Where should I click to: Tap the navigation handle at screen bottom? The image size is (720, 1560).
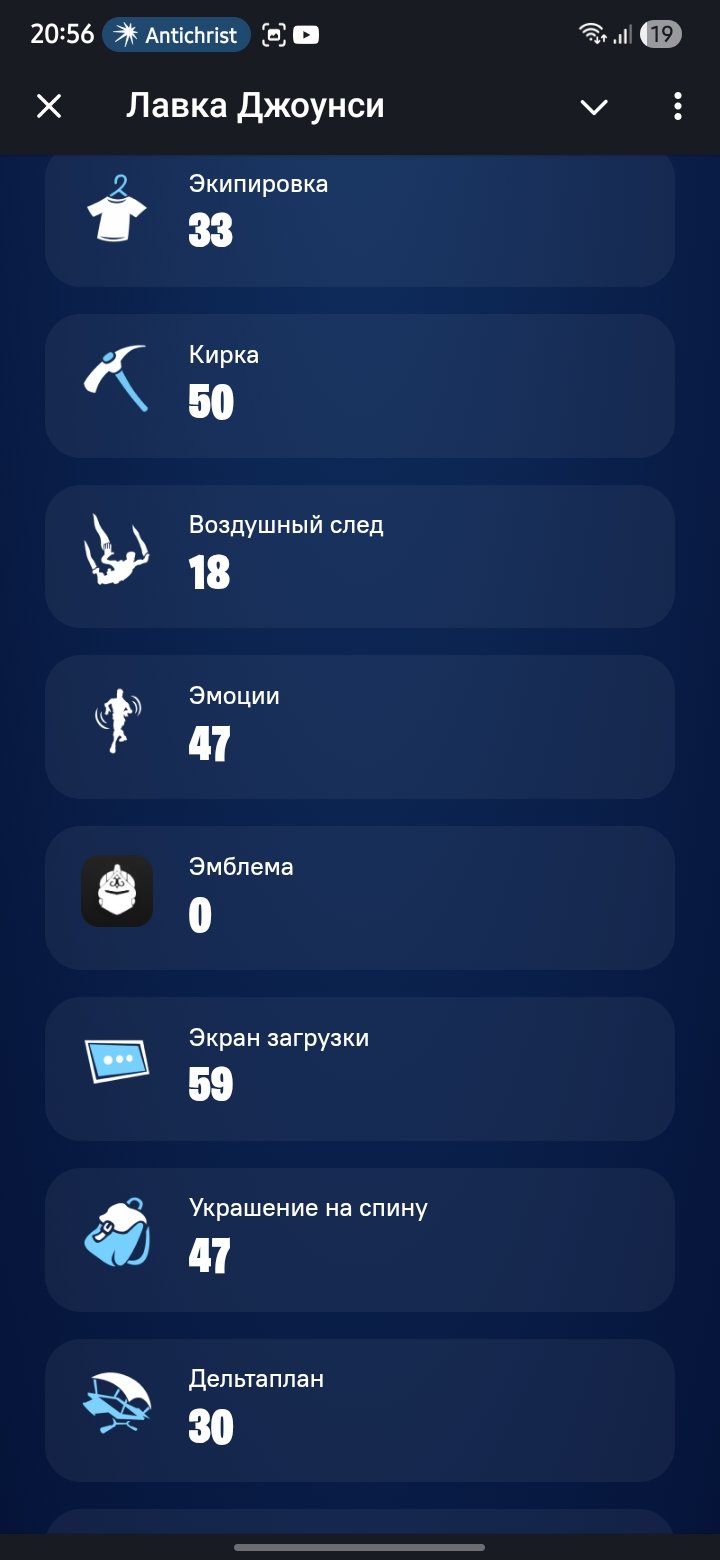360,1543
